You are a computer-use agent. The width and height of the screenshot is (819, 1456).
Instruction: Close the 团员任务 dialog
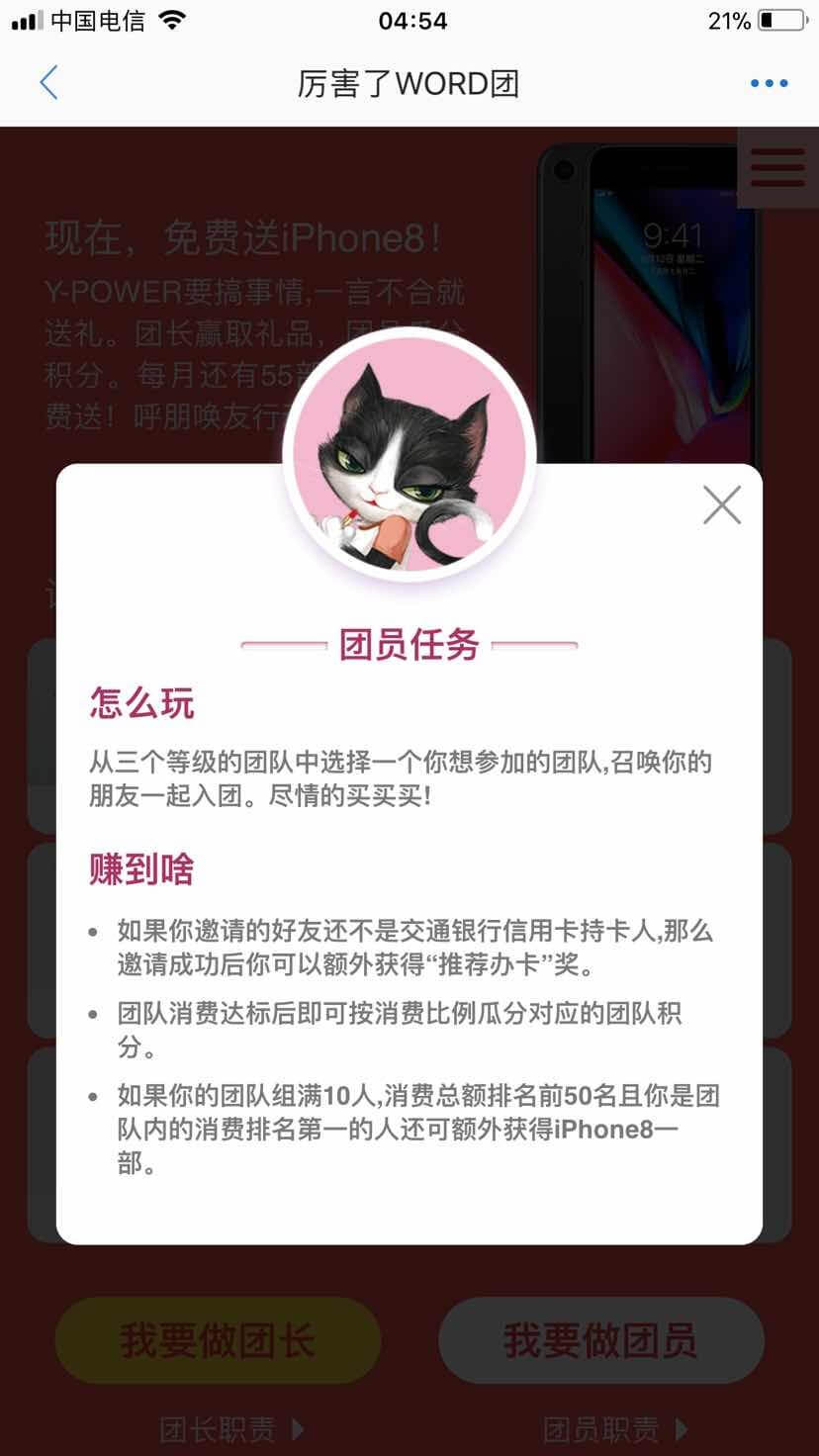(721, 505)
